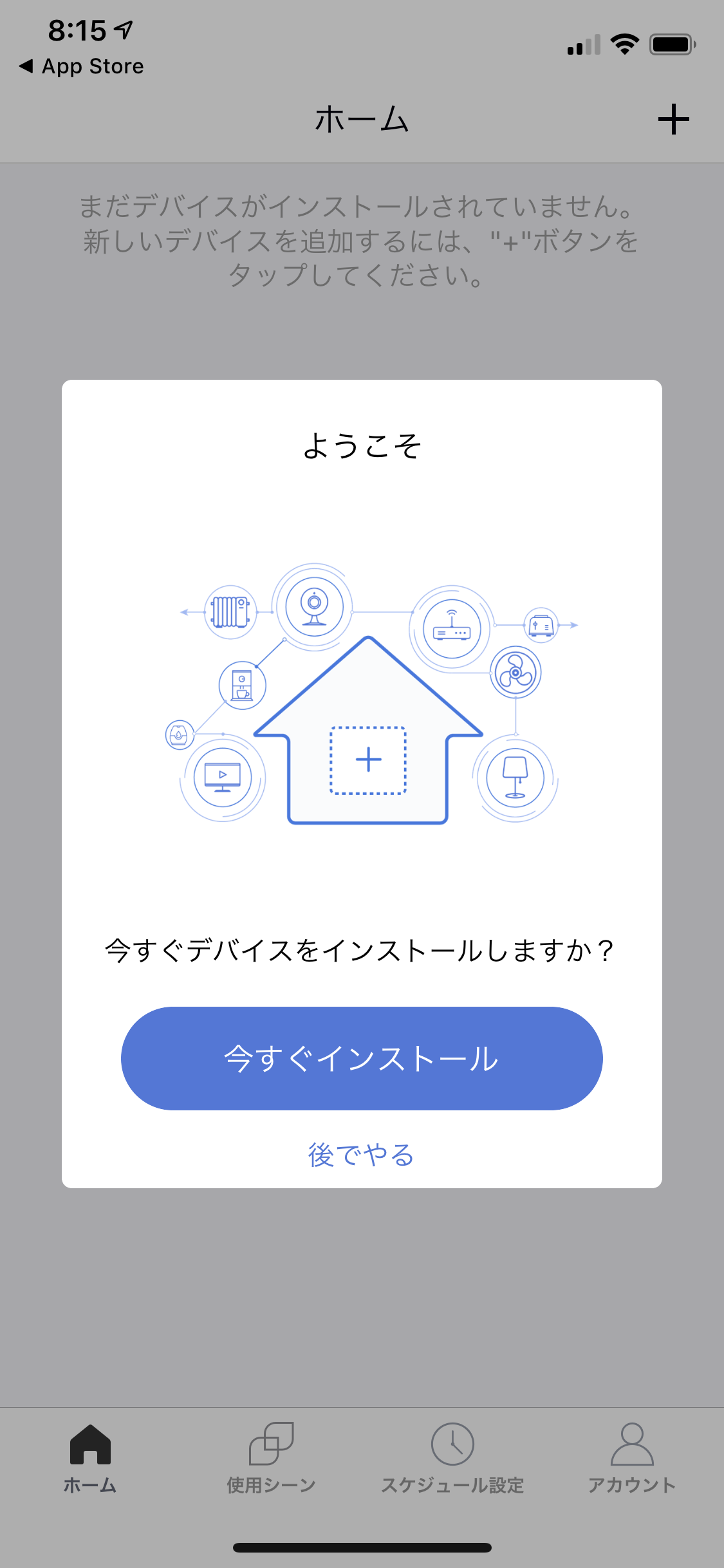724x1568 pixels.
Task: Switch to the 使用シーン tab
Action: pyautogui.click(x=271, y=1457)
